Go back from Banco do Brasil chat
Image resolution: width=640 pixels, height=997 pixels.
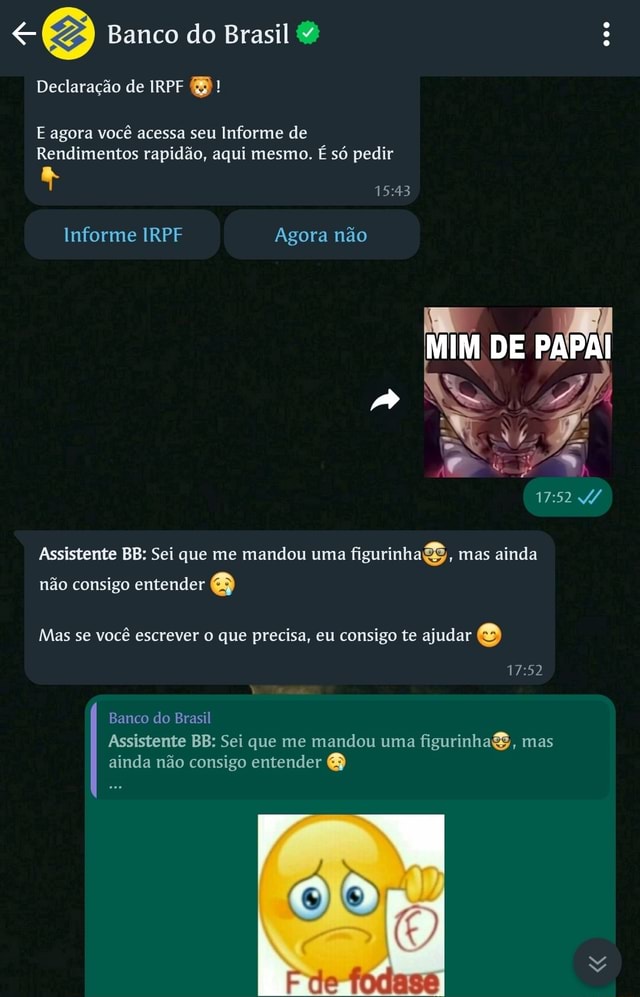24,35
